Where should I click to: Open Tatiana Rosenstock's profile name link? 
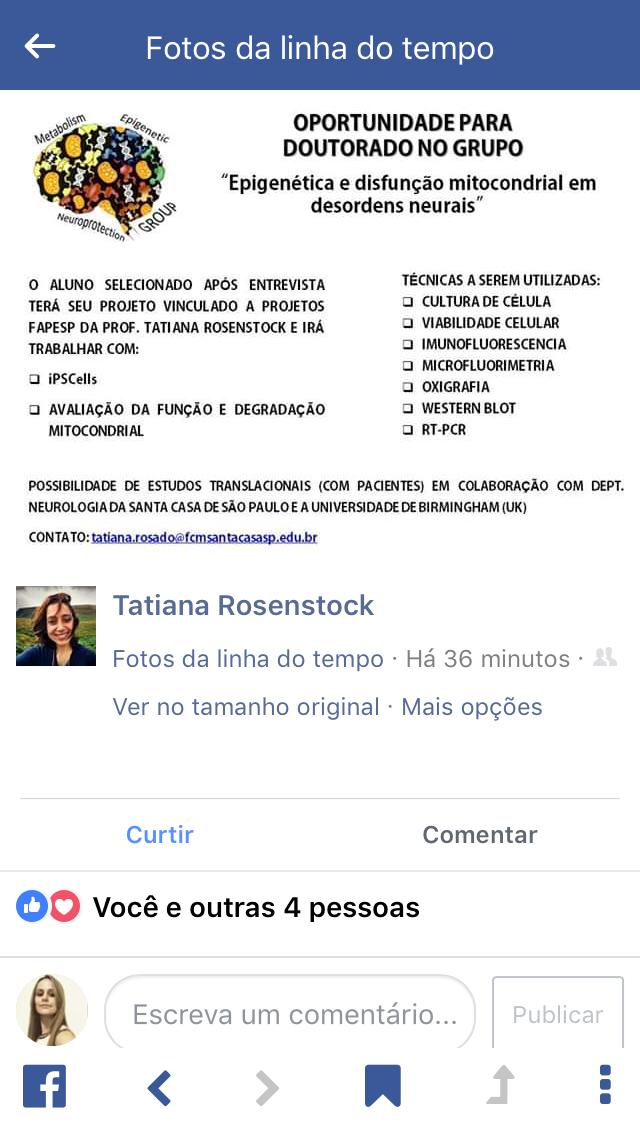click(243, 606)
